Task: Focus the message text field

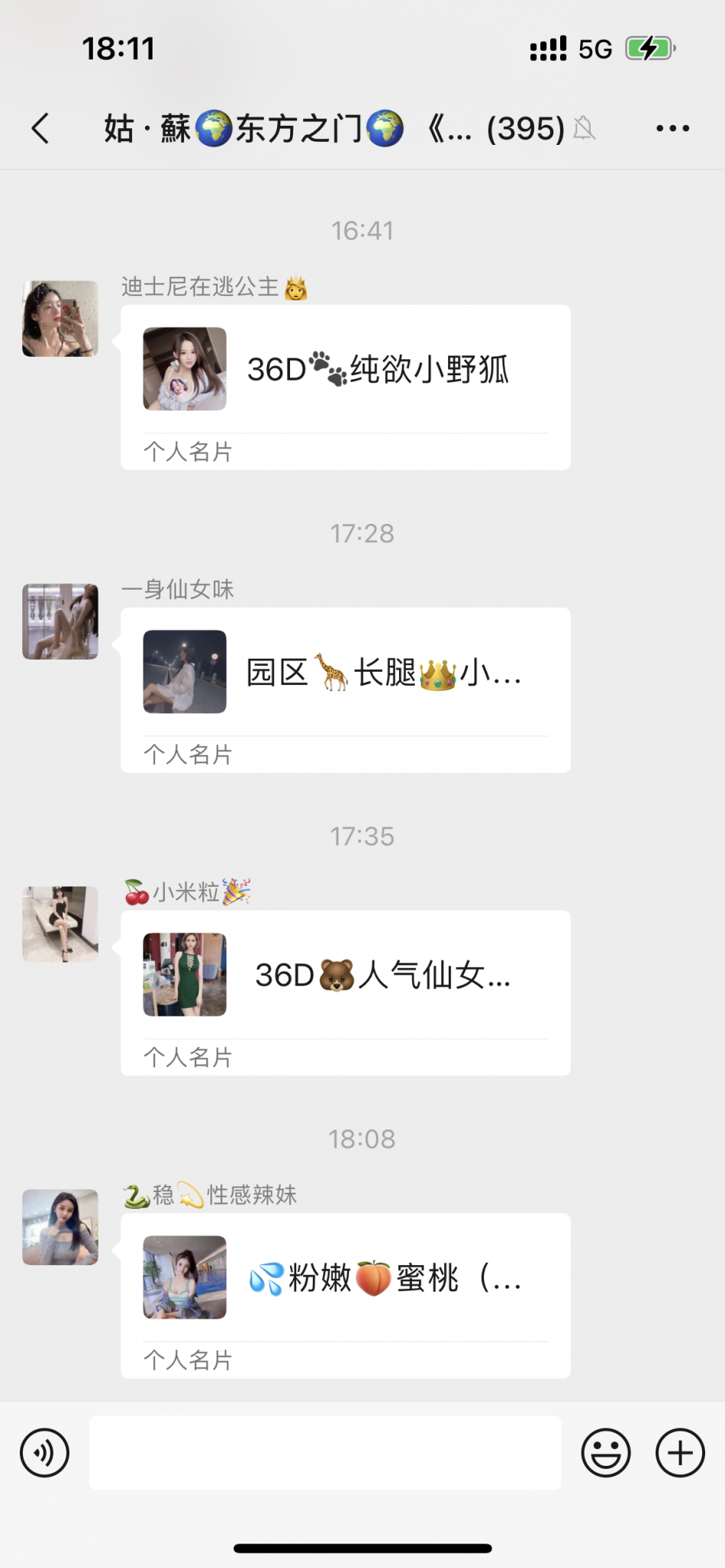Action: click(325, 1452)
